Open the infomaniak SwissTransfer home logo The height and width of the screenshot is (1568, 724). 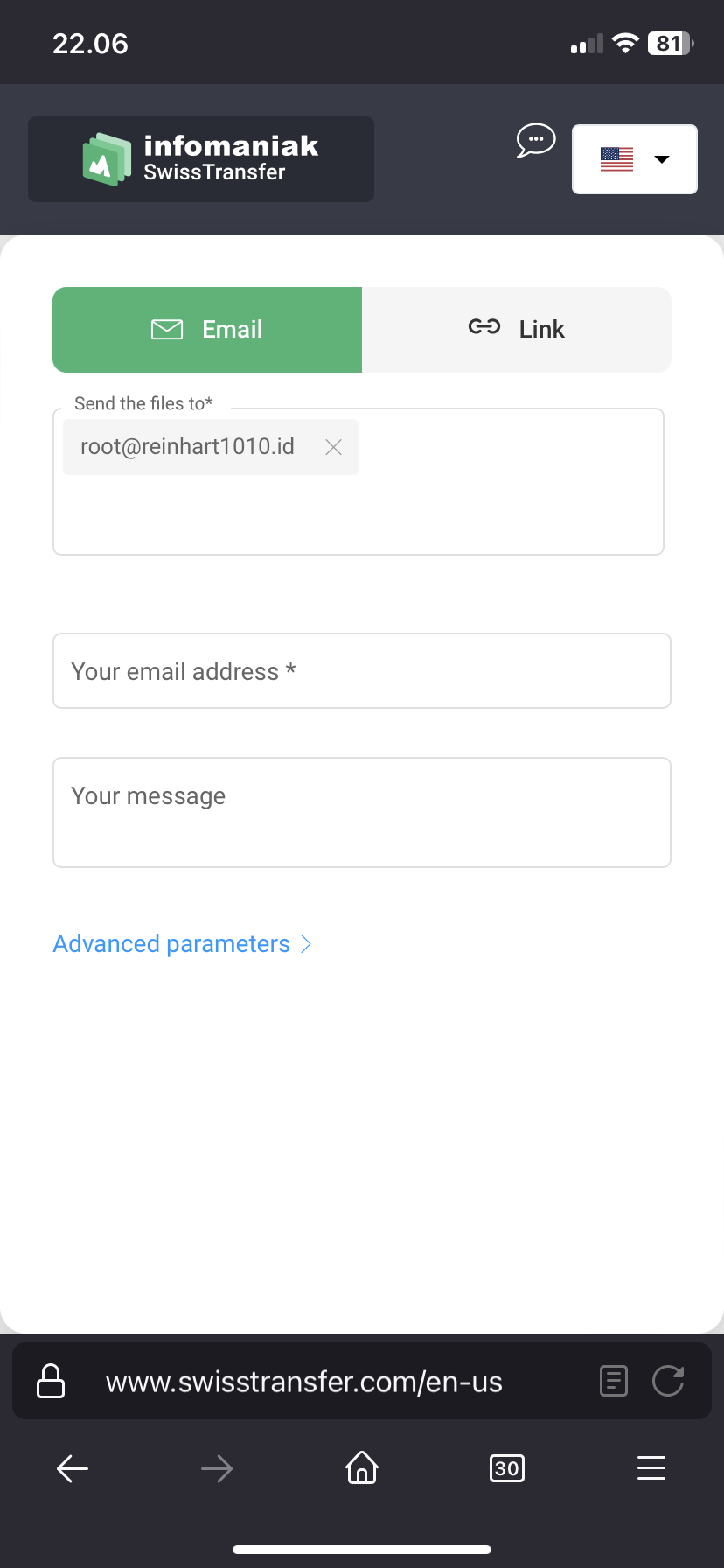[201, 159]
